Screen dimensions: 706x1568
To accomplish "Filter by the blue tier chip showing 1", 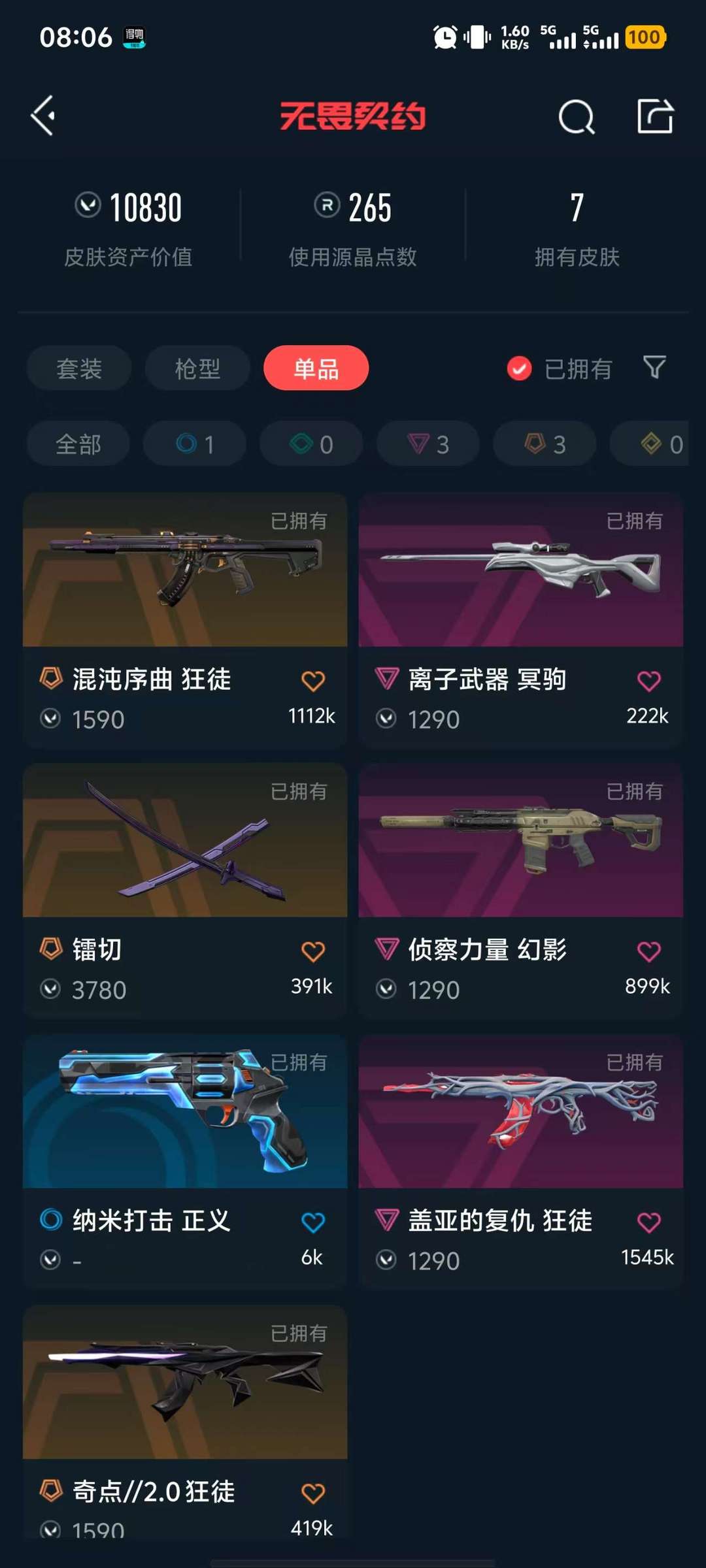I will tap(195, 444).
